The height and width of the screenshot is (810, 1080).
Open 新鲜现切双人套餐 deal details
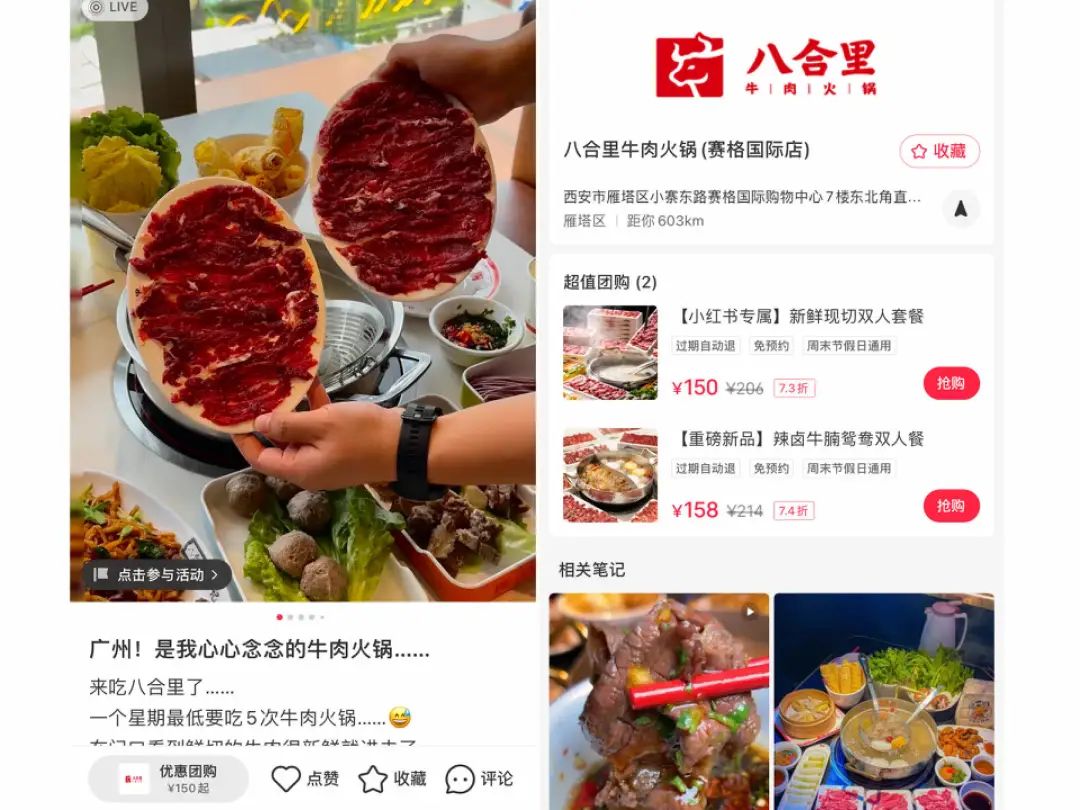[x=800, y=317]
